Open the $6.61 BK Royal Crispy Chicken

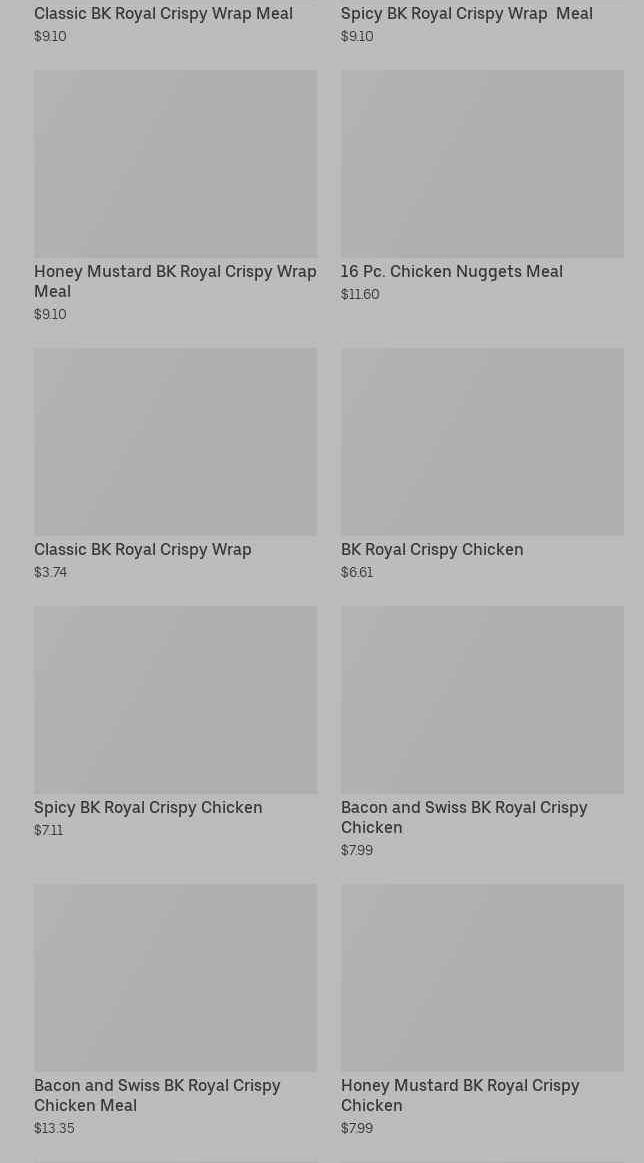point(482,442)
